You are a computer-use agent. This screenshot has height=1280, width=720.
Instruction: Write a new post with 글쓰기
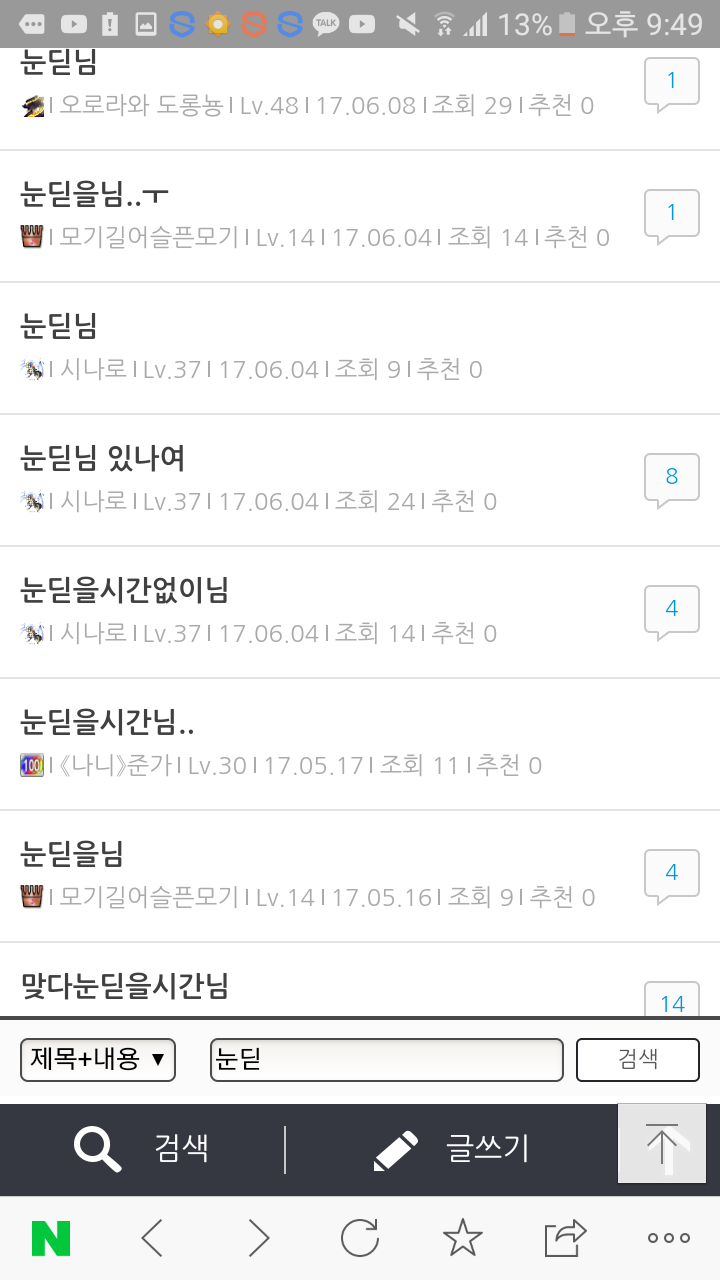click(x=450, y=1149)
